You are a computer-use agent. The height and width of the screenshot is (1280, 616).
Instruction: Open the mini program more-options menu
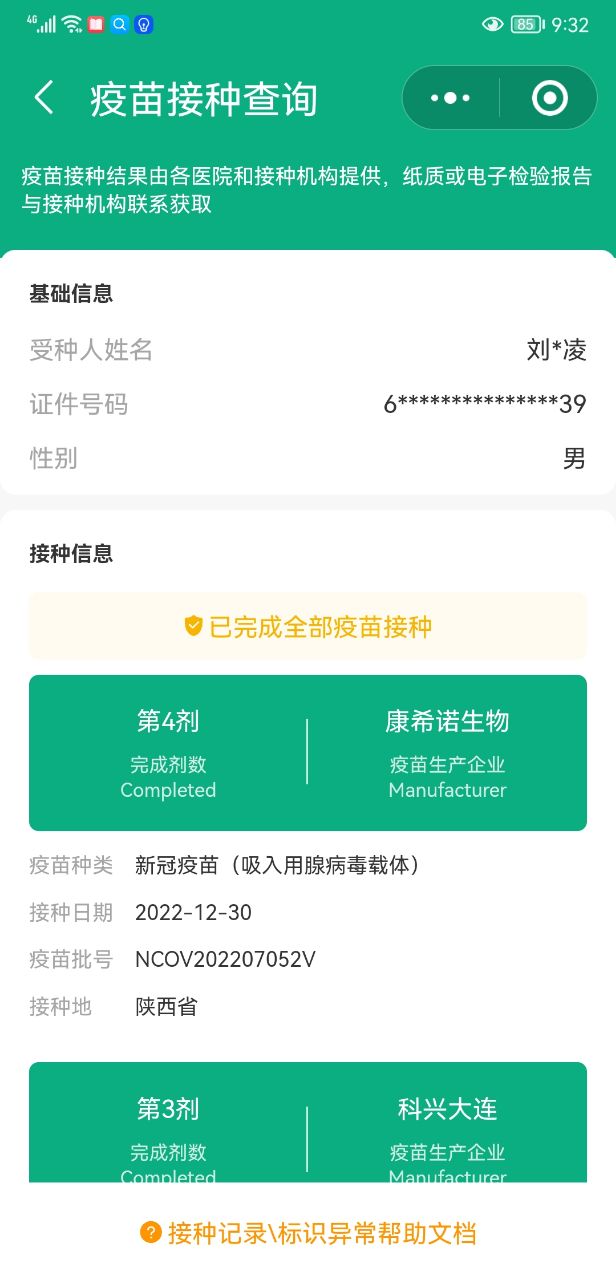[x=450, y=98]
